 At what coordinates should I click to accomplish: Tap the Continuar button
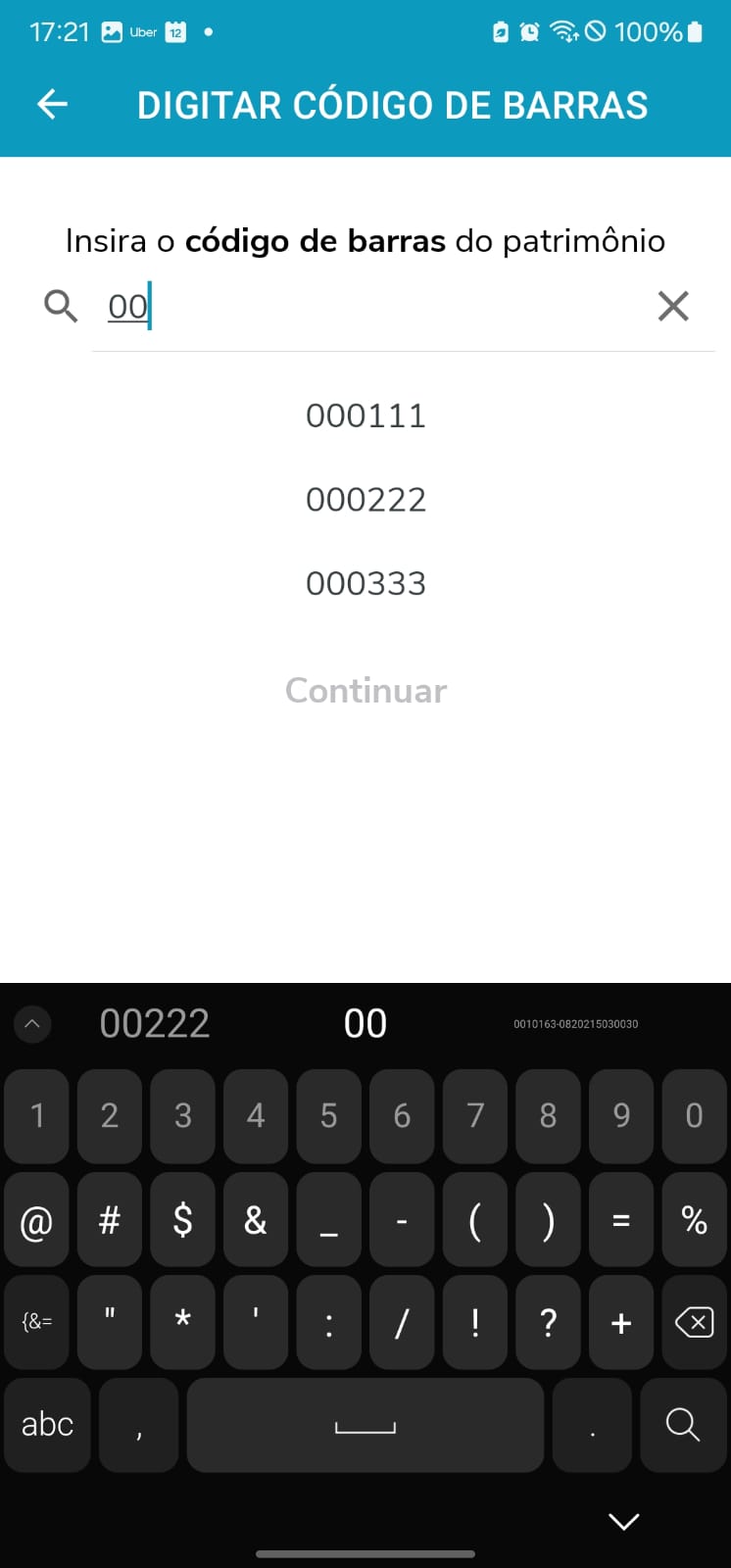point(365,691)
